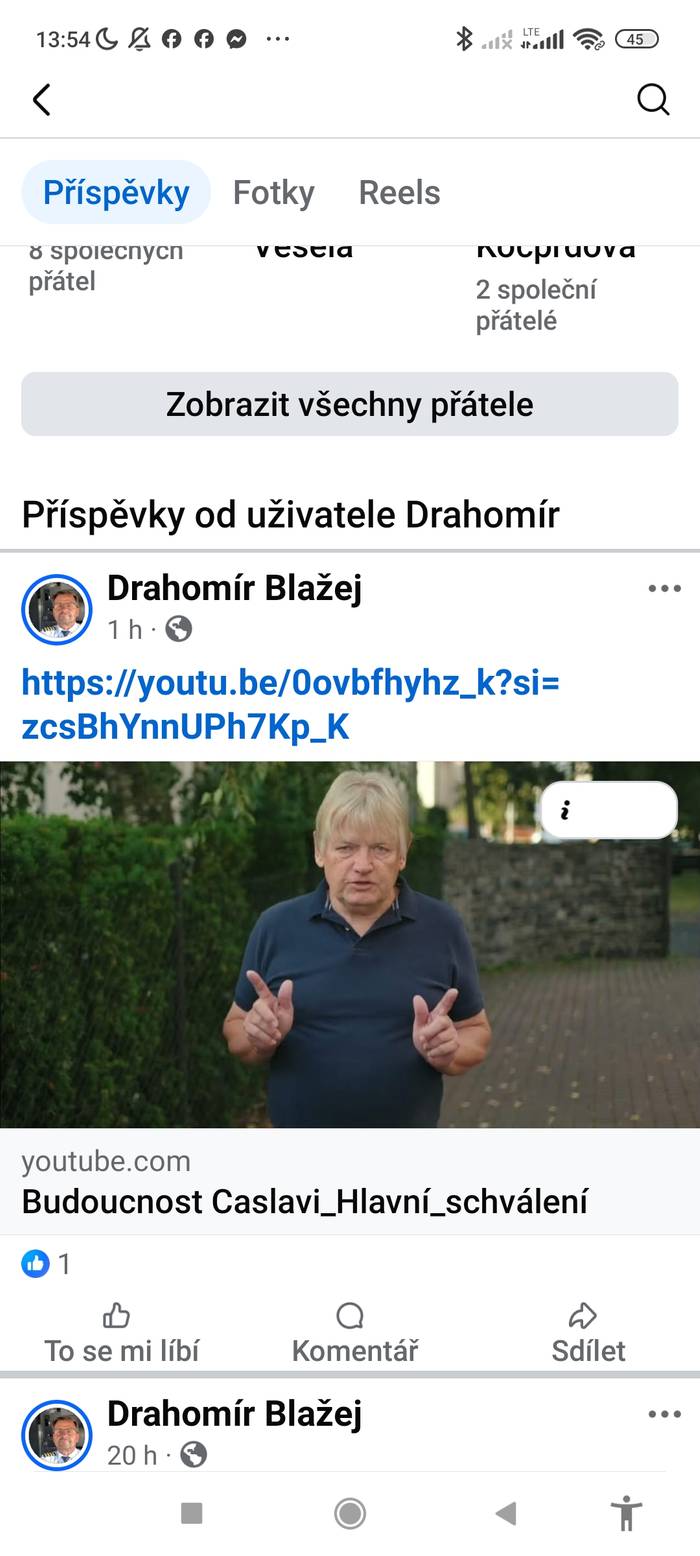Go back using the top arrow
Screen dimensions: 700x1556
41,100
